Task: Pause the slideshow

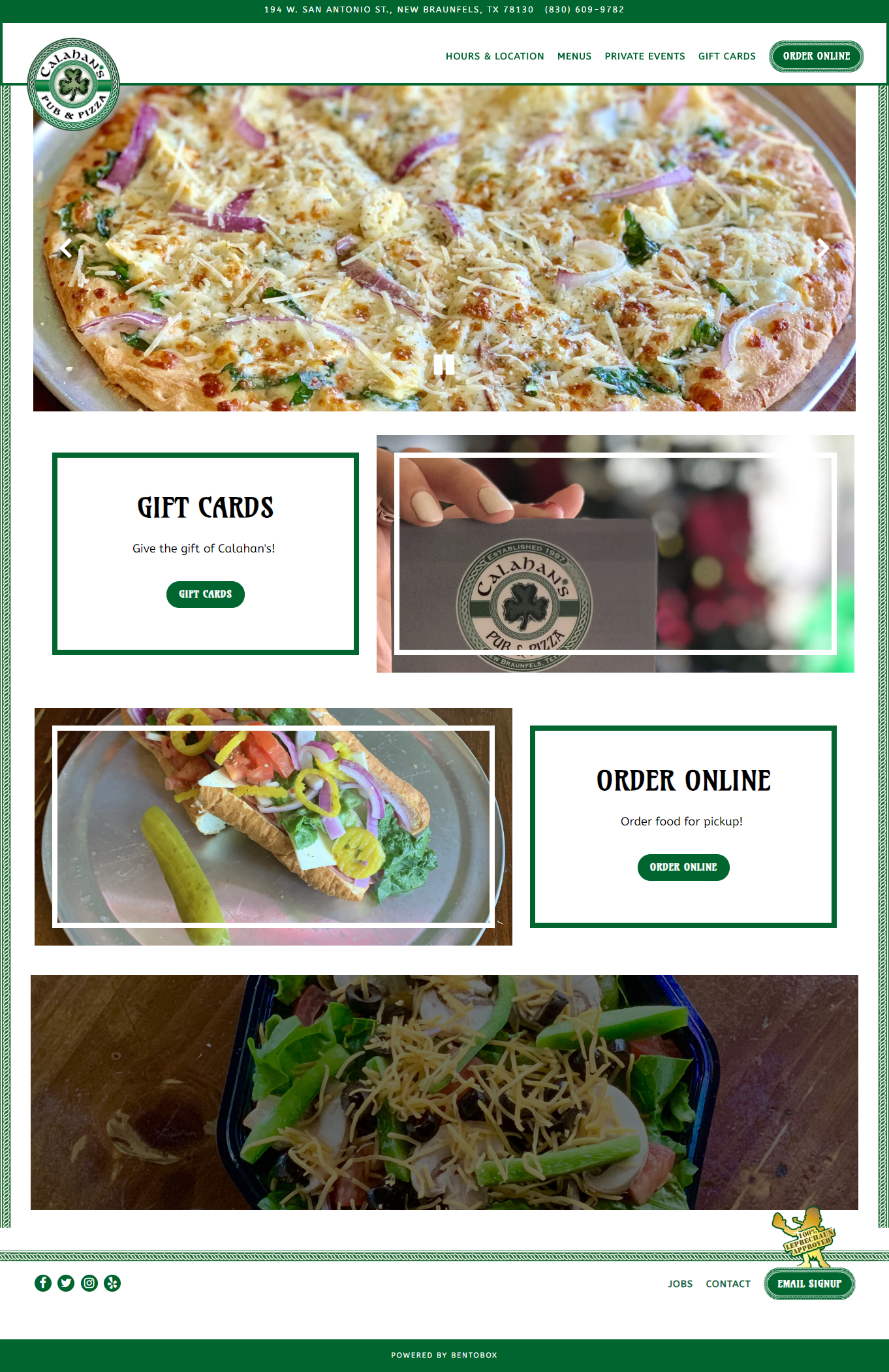Action: point(444,364)
